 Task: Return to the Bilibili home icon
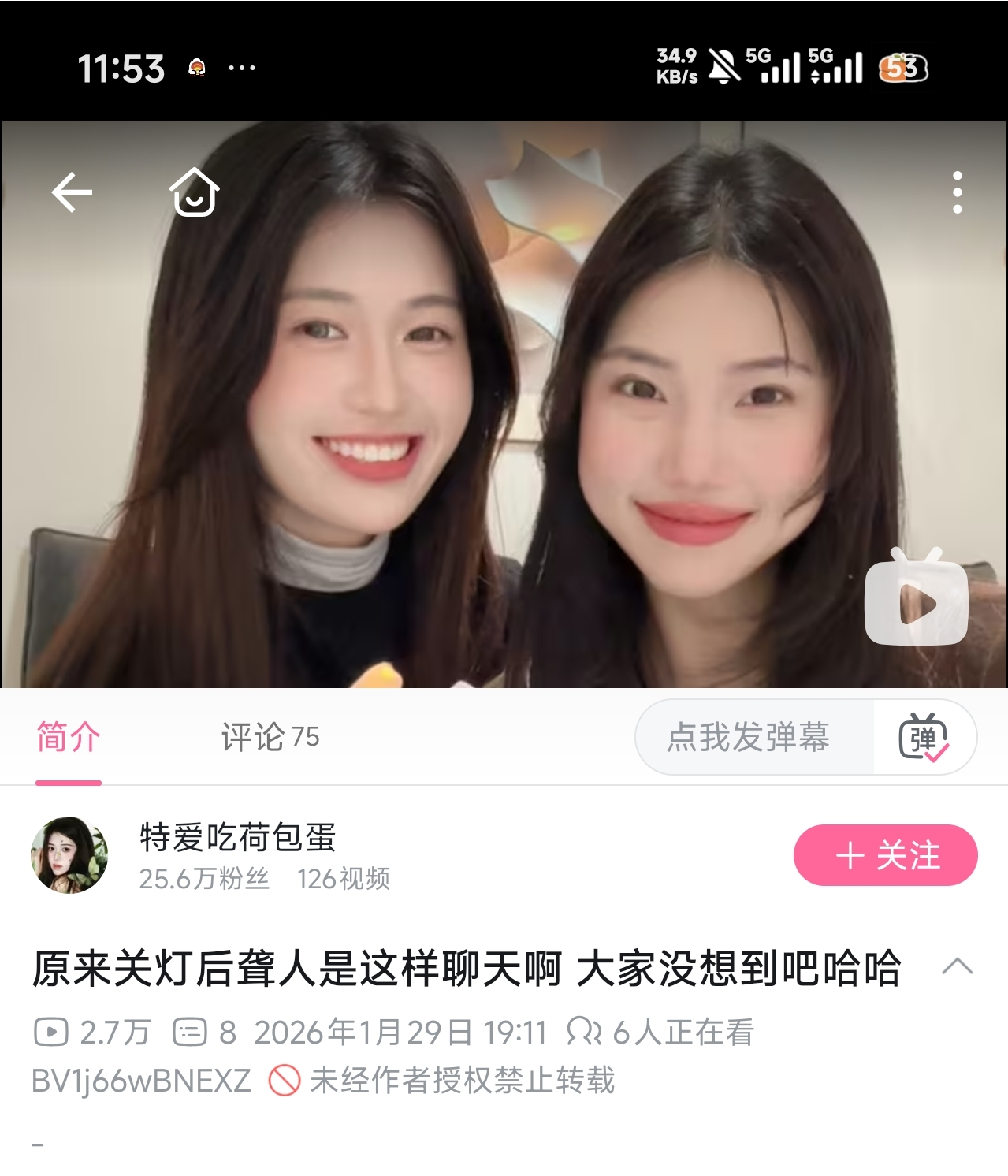pos(194,192)
